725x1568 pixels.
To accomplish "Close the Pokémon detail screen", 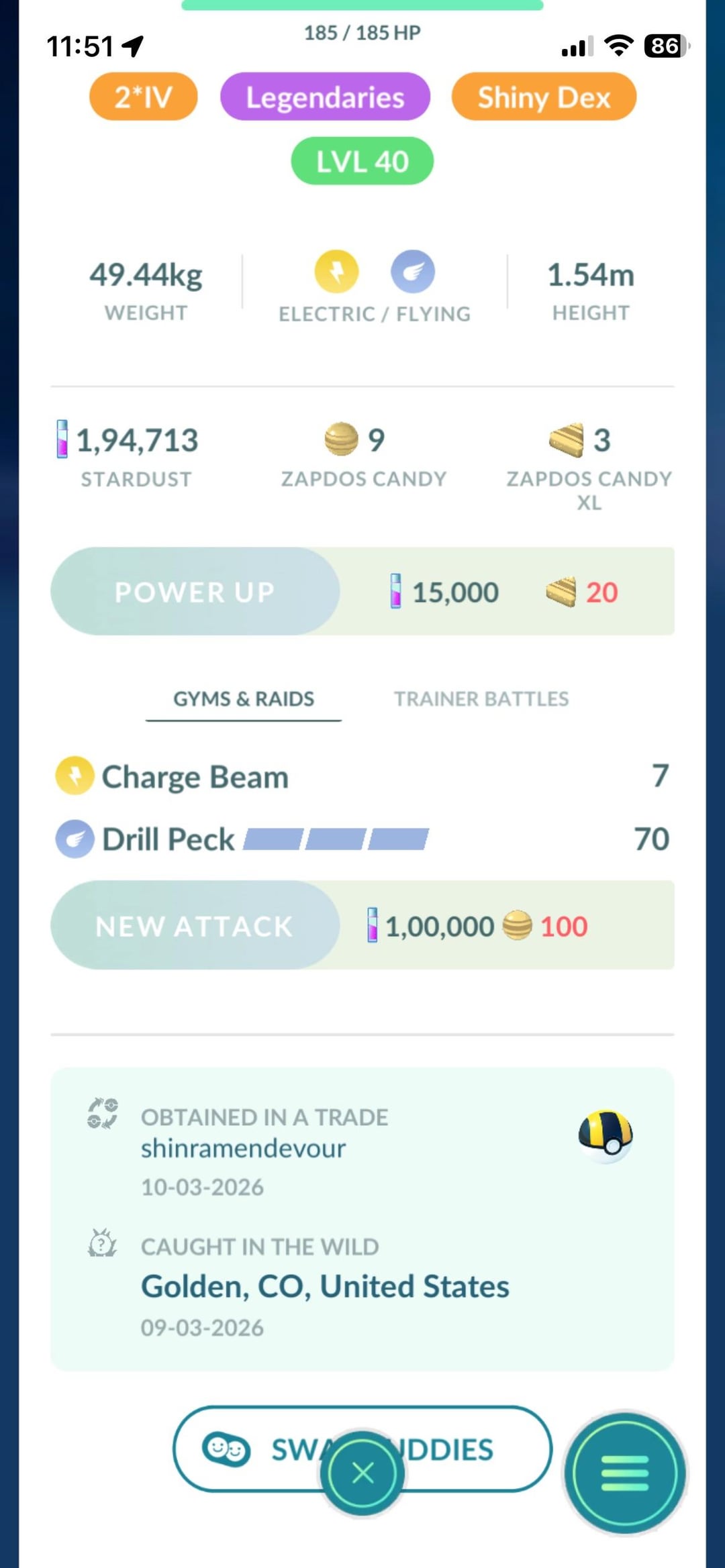I will 362,1473.
